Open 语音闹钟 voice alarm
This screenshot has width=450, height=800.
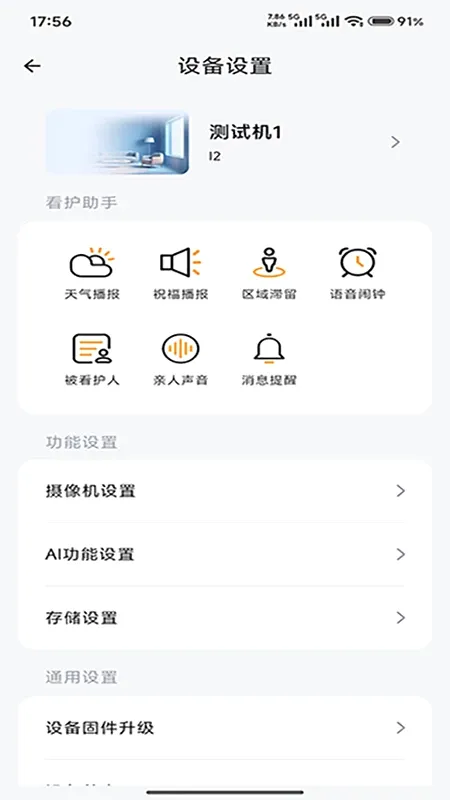pos(357,273)
